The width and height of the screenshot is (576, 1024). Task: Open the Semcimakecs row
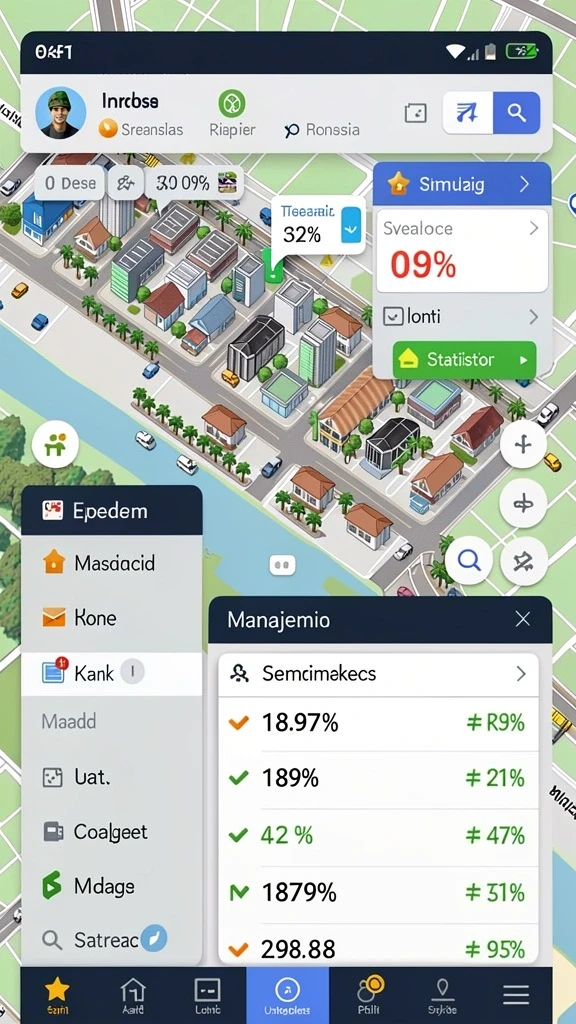(379, 673)
